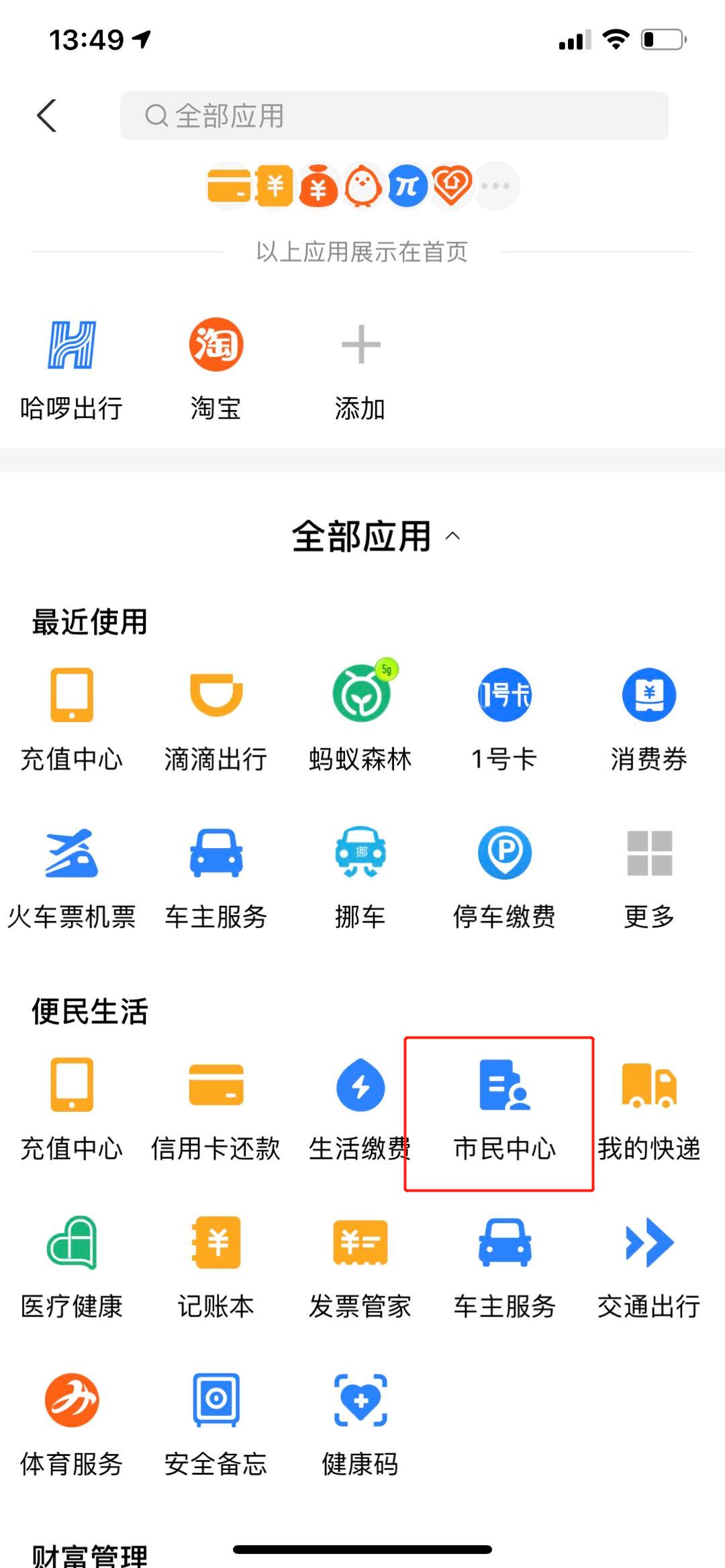Tap 添加 to add an app
The image size is (725, 1568).
(360, 370)
